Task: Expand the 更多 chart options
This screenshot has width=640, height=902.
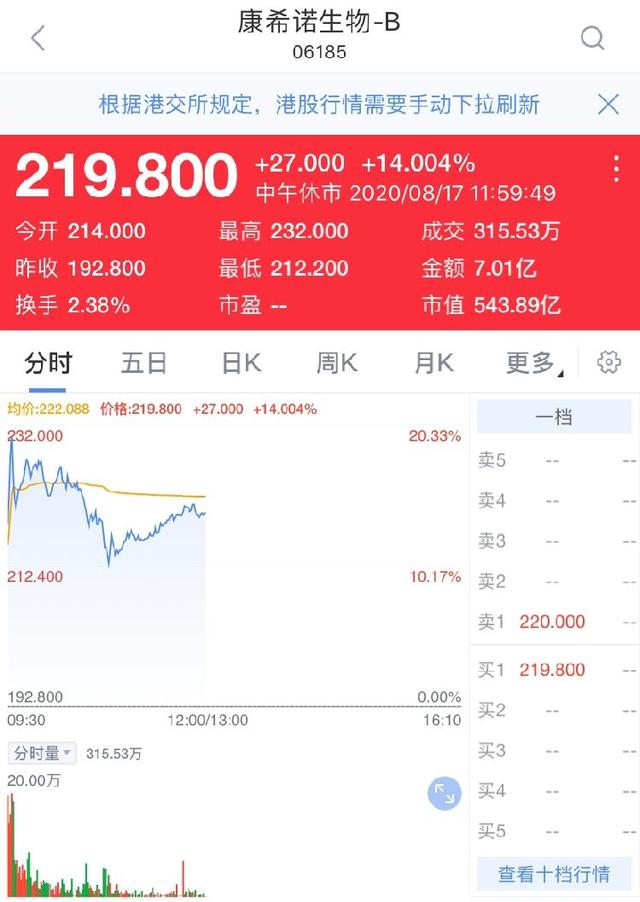Action: click(x=533, y=362)
